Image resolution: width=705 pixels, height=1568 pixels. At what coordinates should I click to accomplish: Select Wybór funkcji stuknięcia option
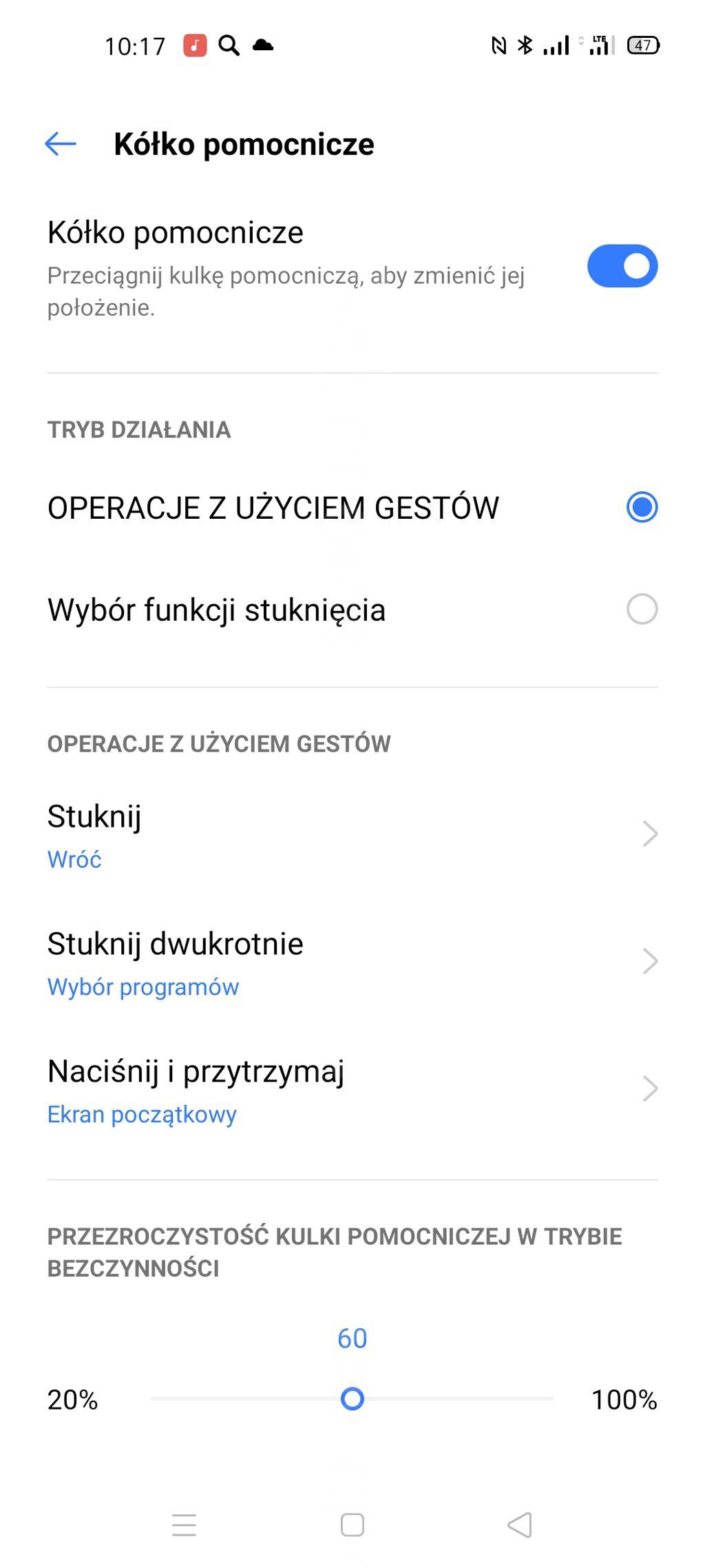point(641,610)
